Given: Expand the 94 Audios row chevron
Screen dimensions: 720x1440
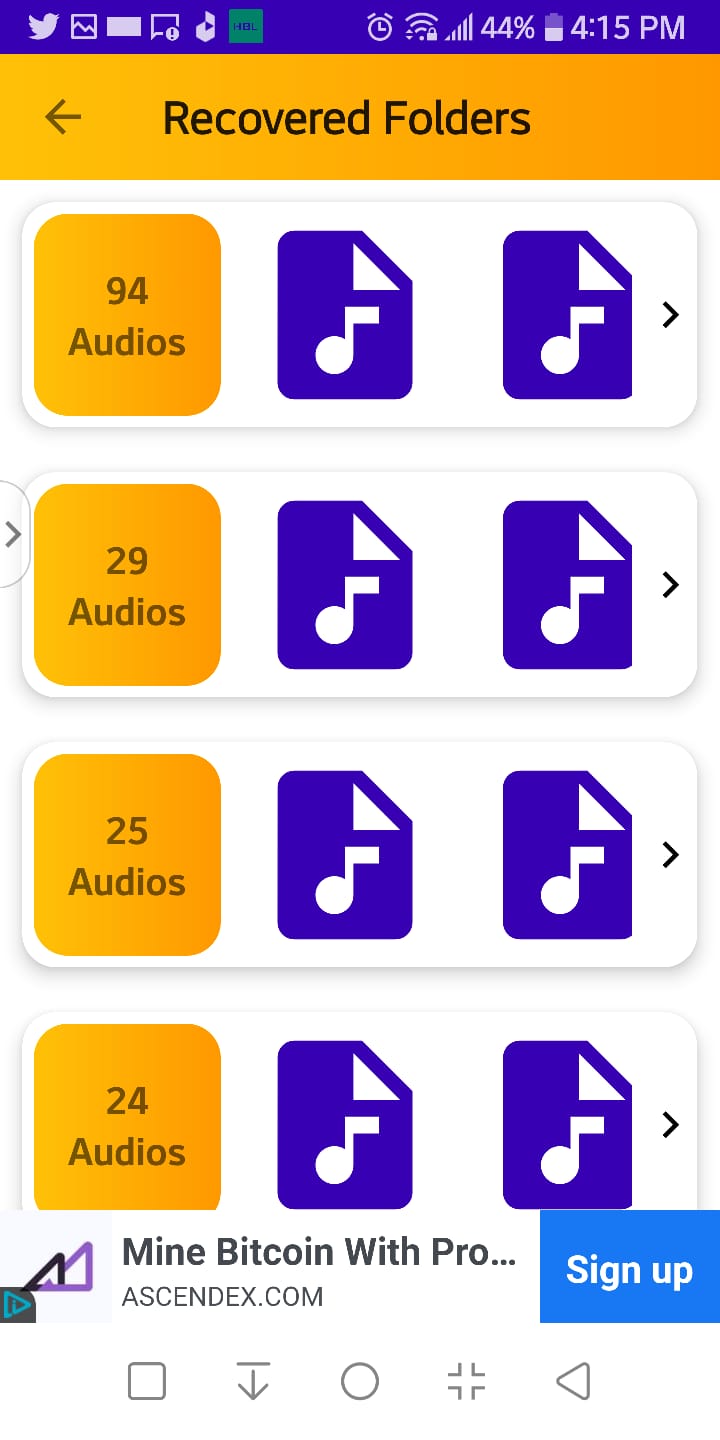Looking at the screenshot, I should tap(670, 315).
